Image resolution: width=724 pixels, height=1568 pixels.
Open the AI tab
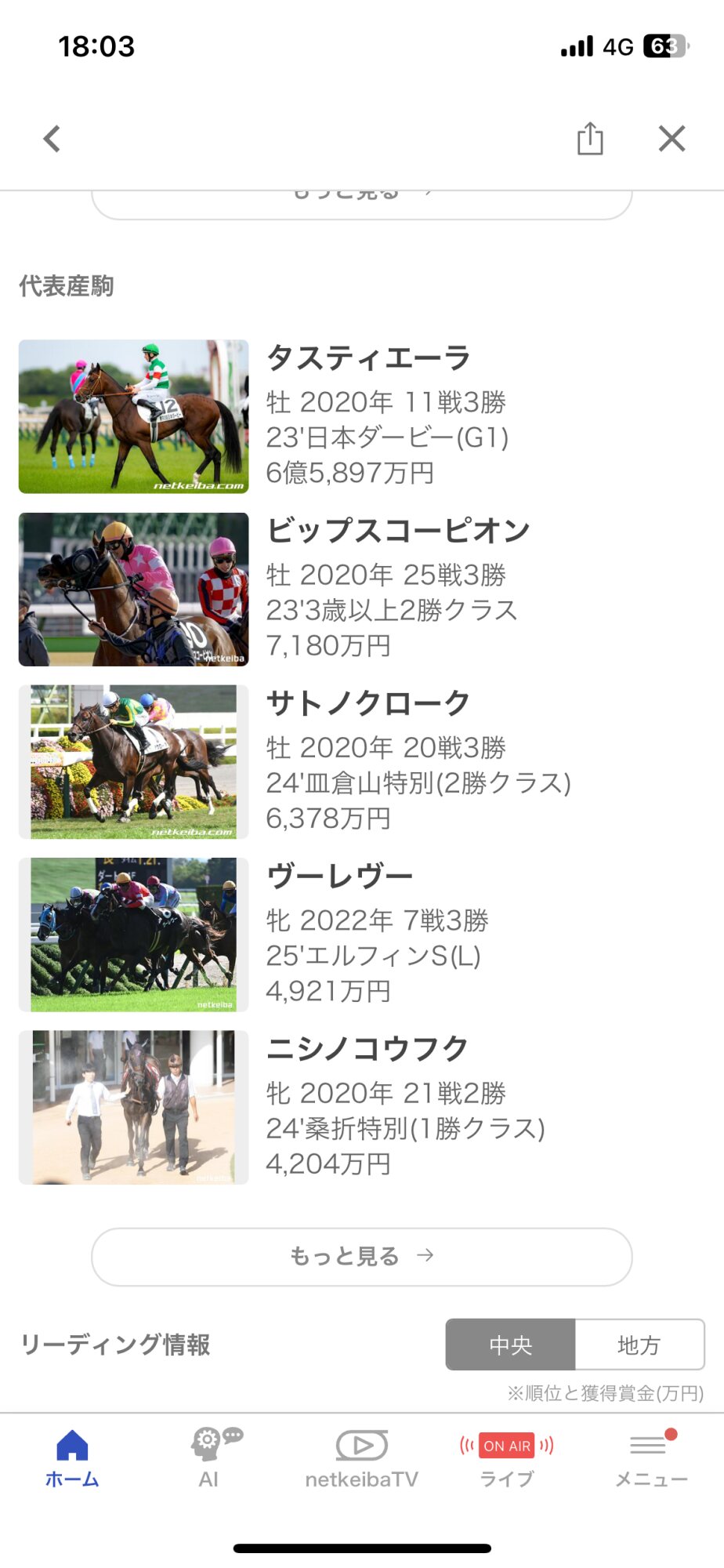[209, 1458]
